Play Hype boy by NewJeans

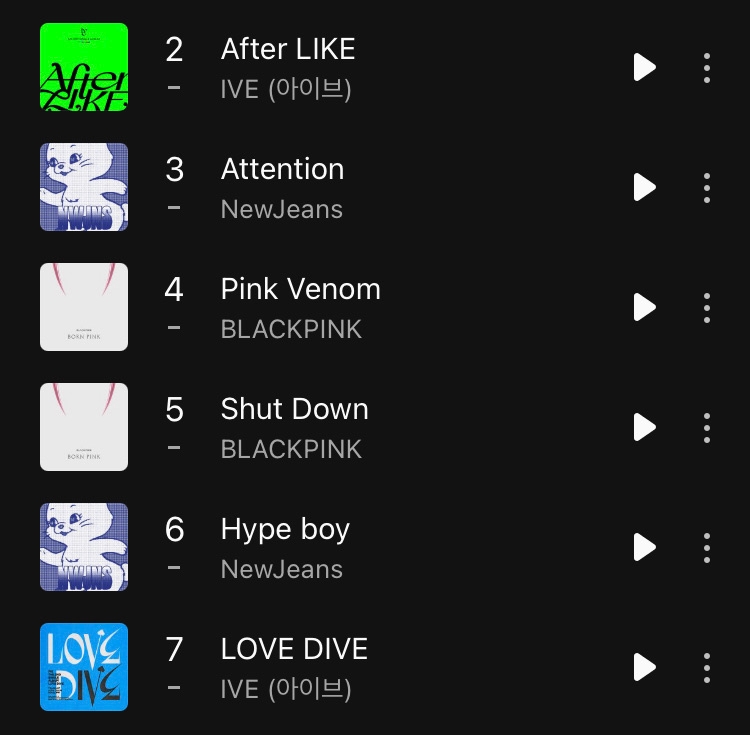point(645,547)
